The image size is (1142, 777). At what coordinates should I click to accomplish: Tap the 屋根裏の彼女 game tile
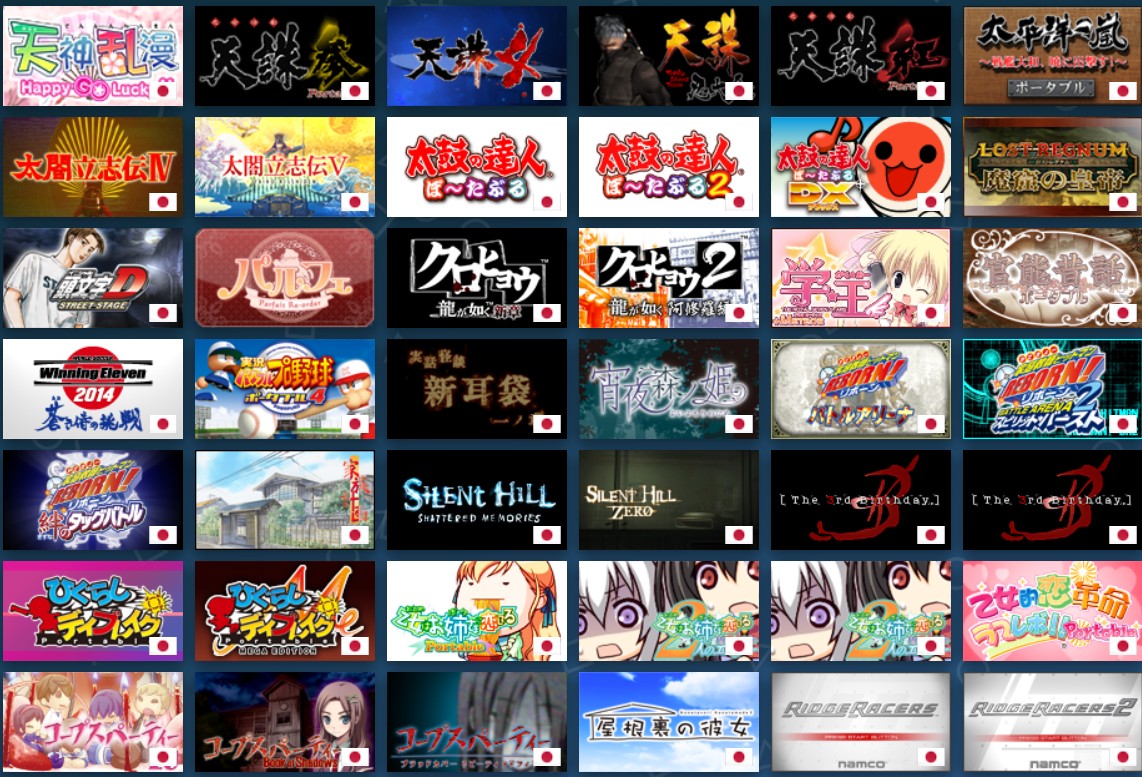pos(668,722)
